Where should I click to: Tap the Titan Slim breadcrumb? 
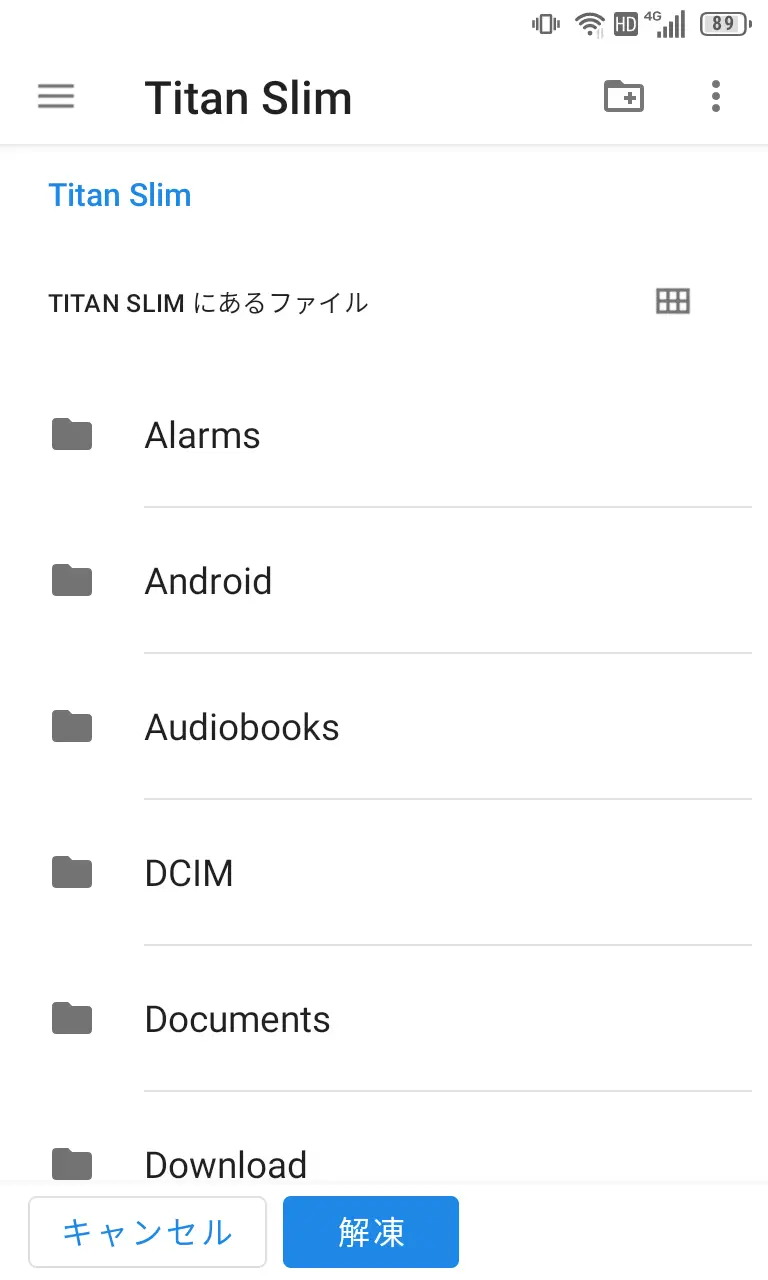coord(120,195)
